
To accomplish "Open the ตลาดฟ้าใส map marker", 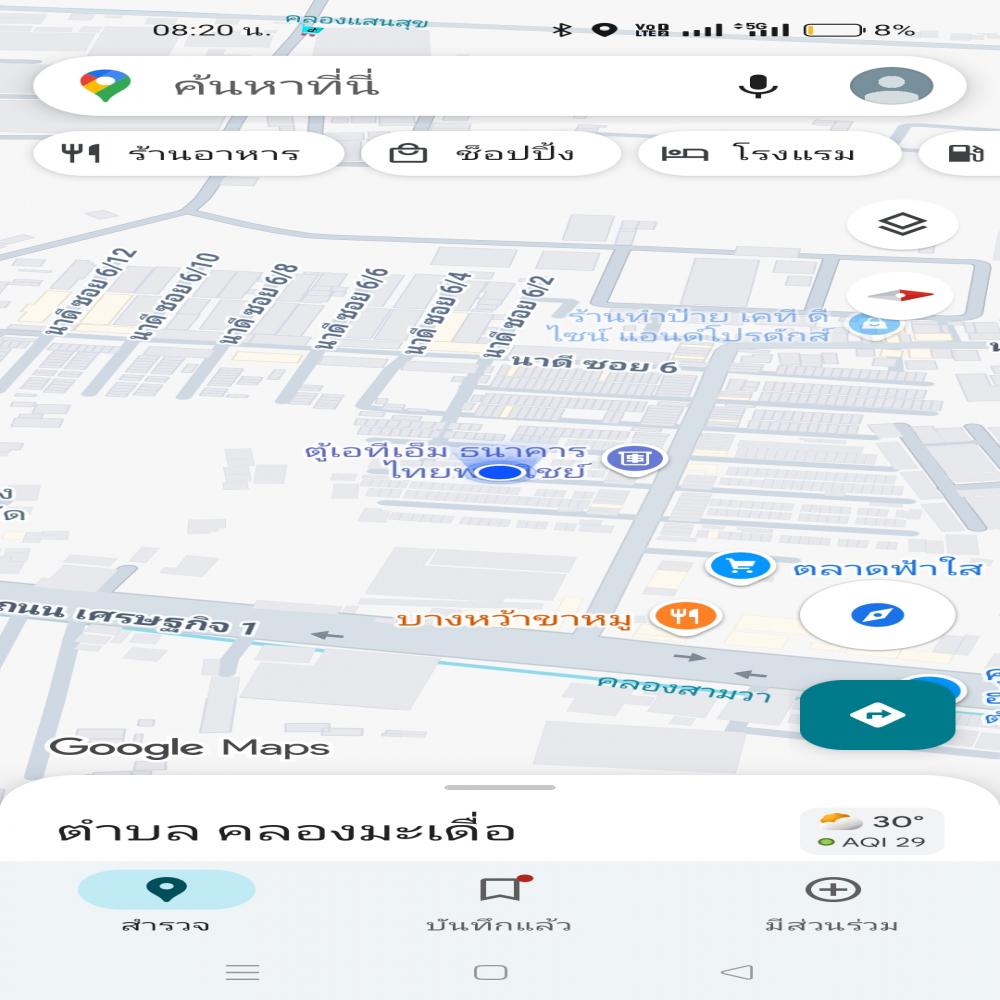I will [740, 567].
